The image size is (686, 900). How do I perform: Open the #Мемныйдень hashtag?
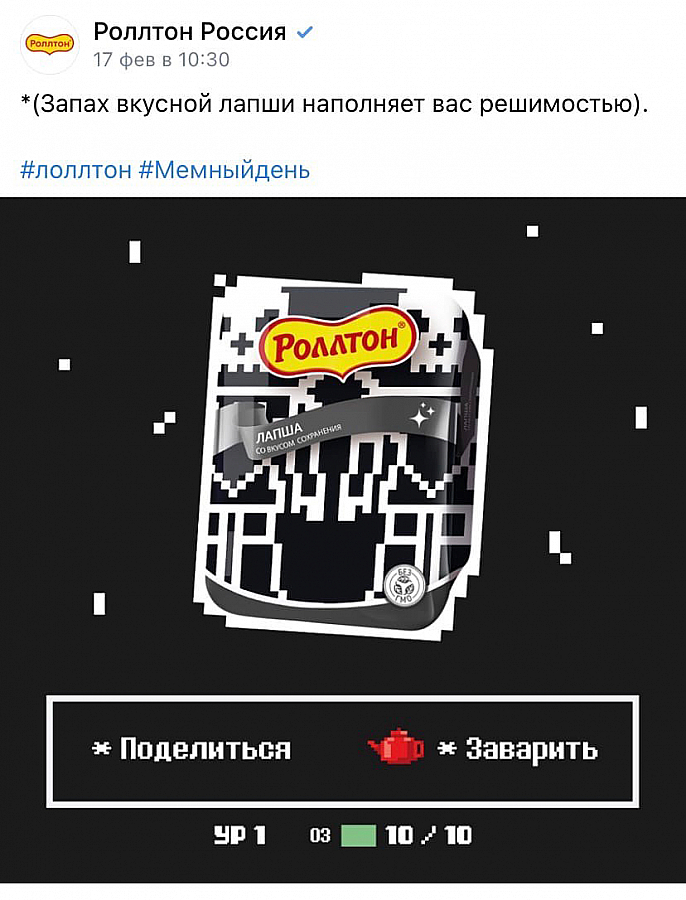[x=224, y=170]
